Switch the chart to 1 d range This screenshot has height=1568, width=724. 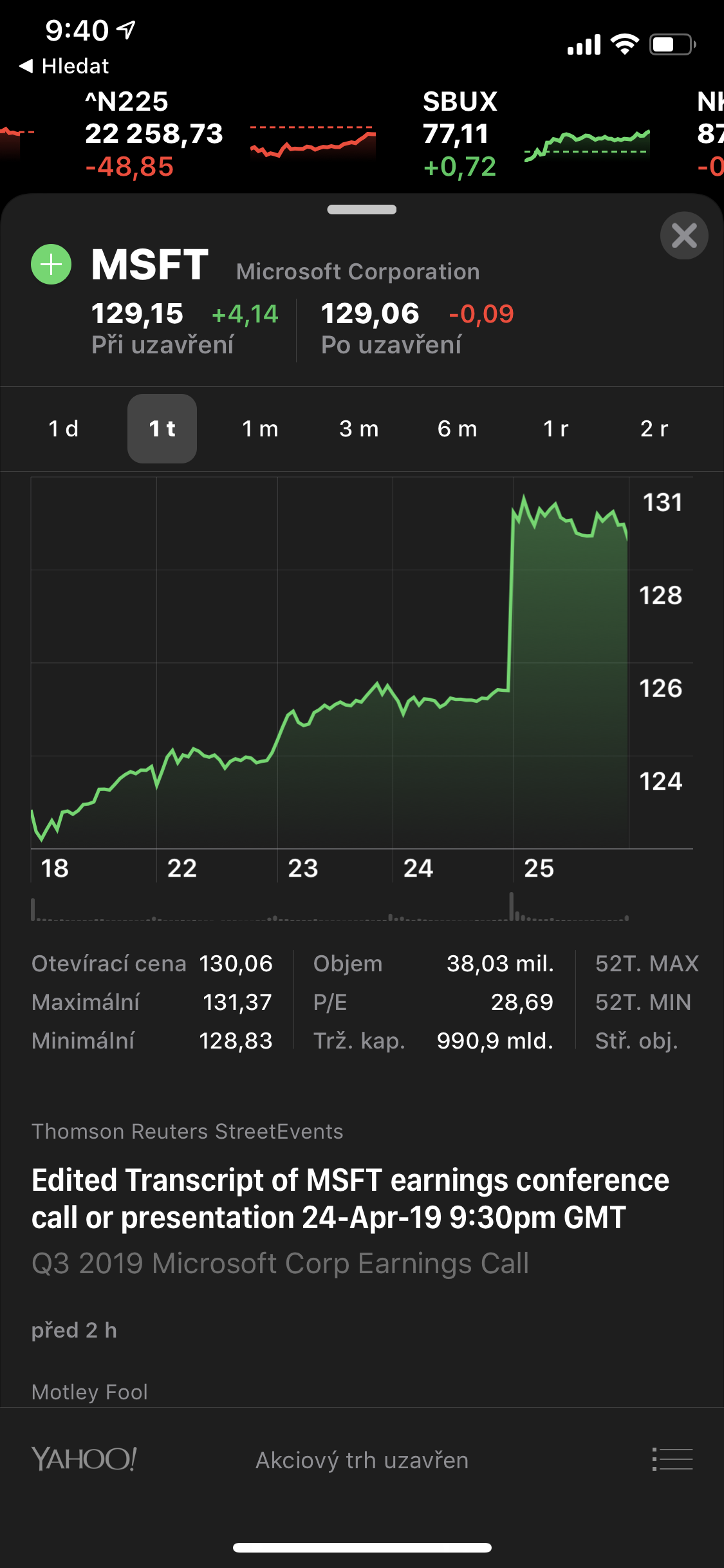(x=64, y=429)
